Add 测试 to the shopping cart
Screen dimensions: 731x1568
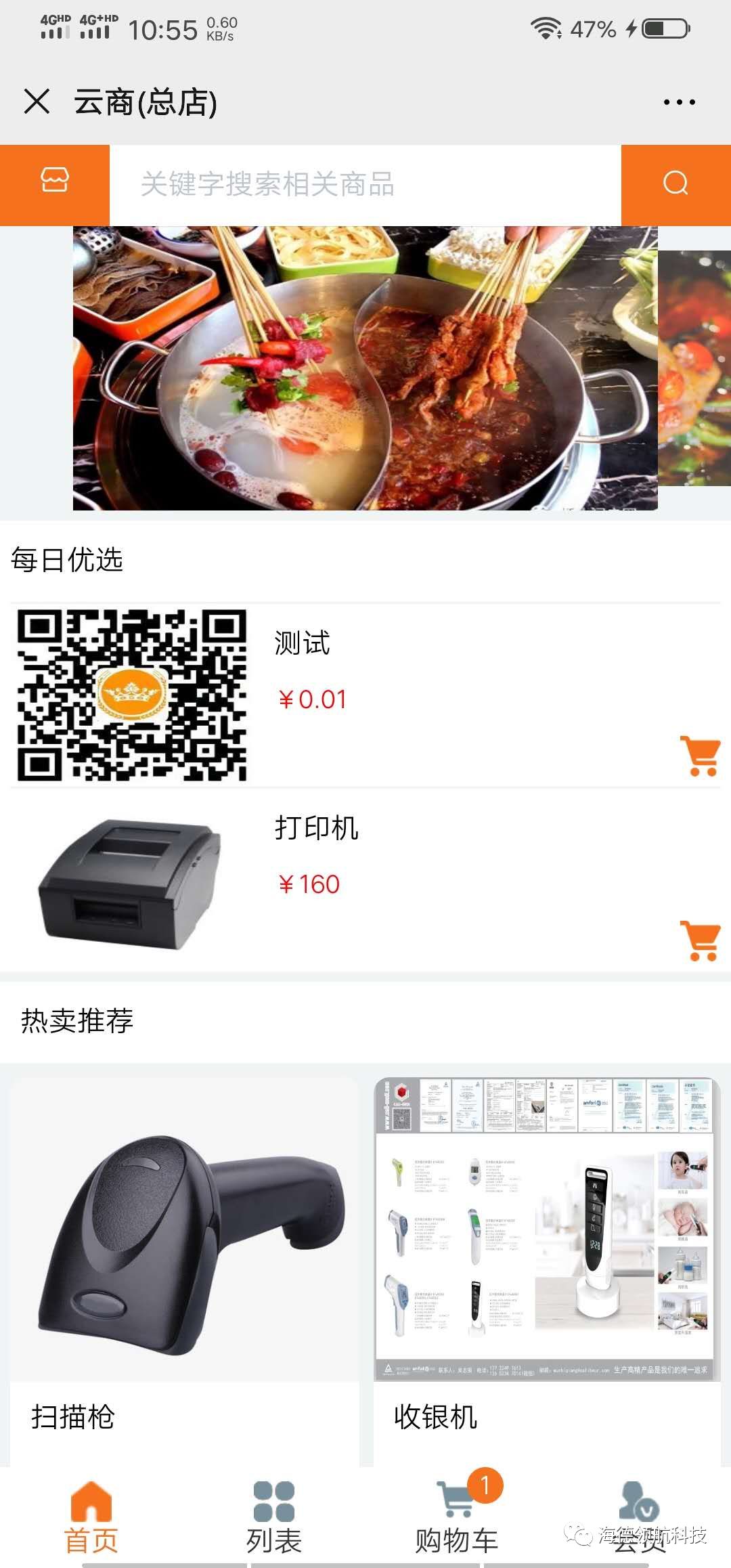[700, 756]
